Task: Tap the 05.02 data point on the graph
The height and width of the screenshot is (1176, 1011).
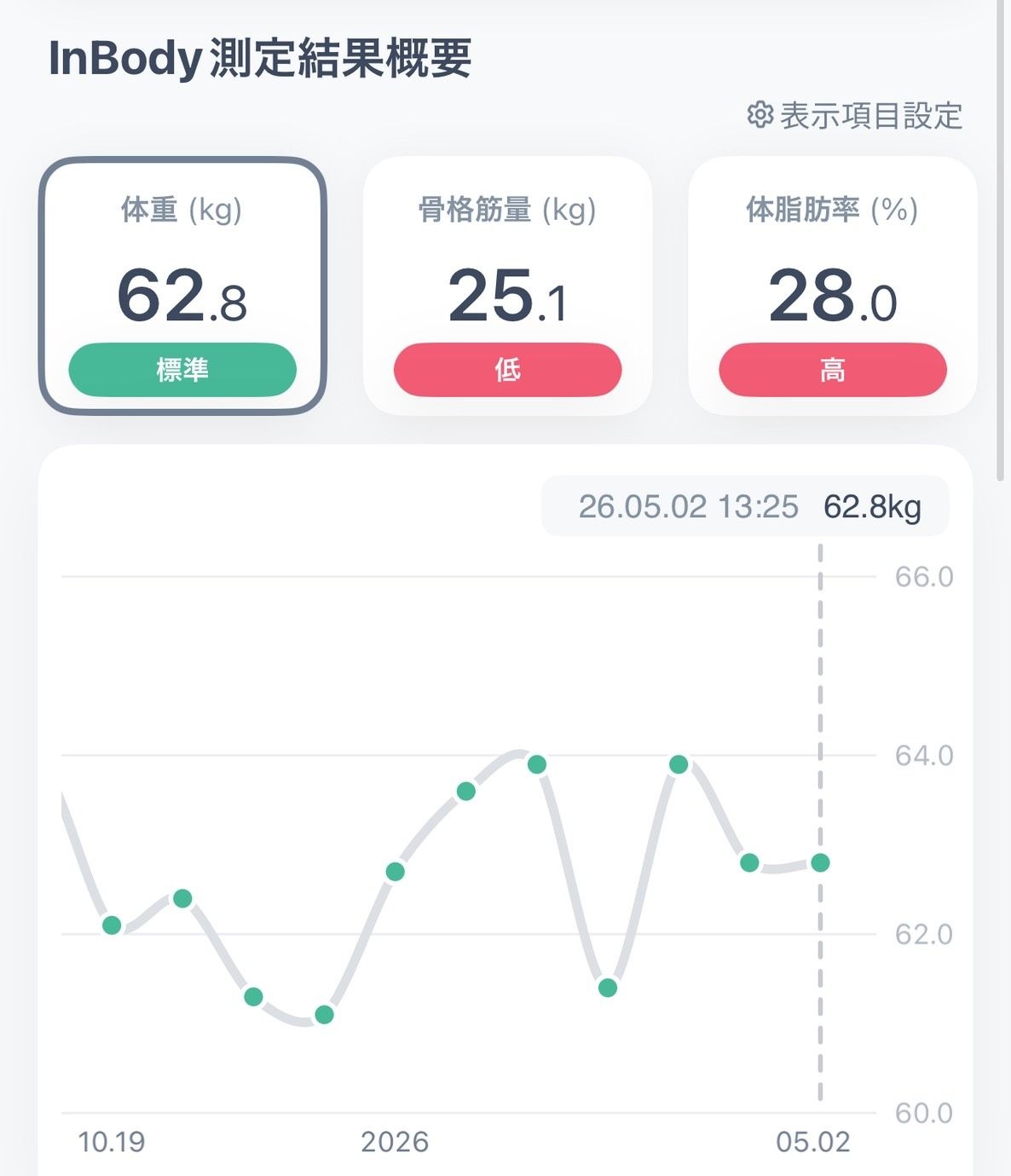Action: coord(820,862)
